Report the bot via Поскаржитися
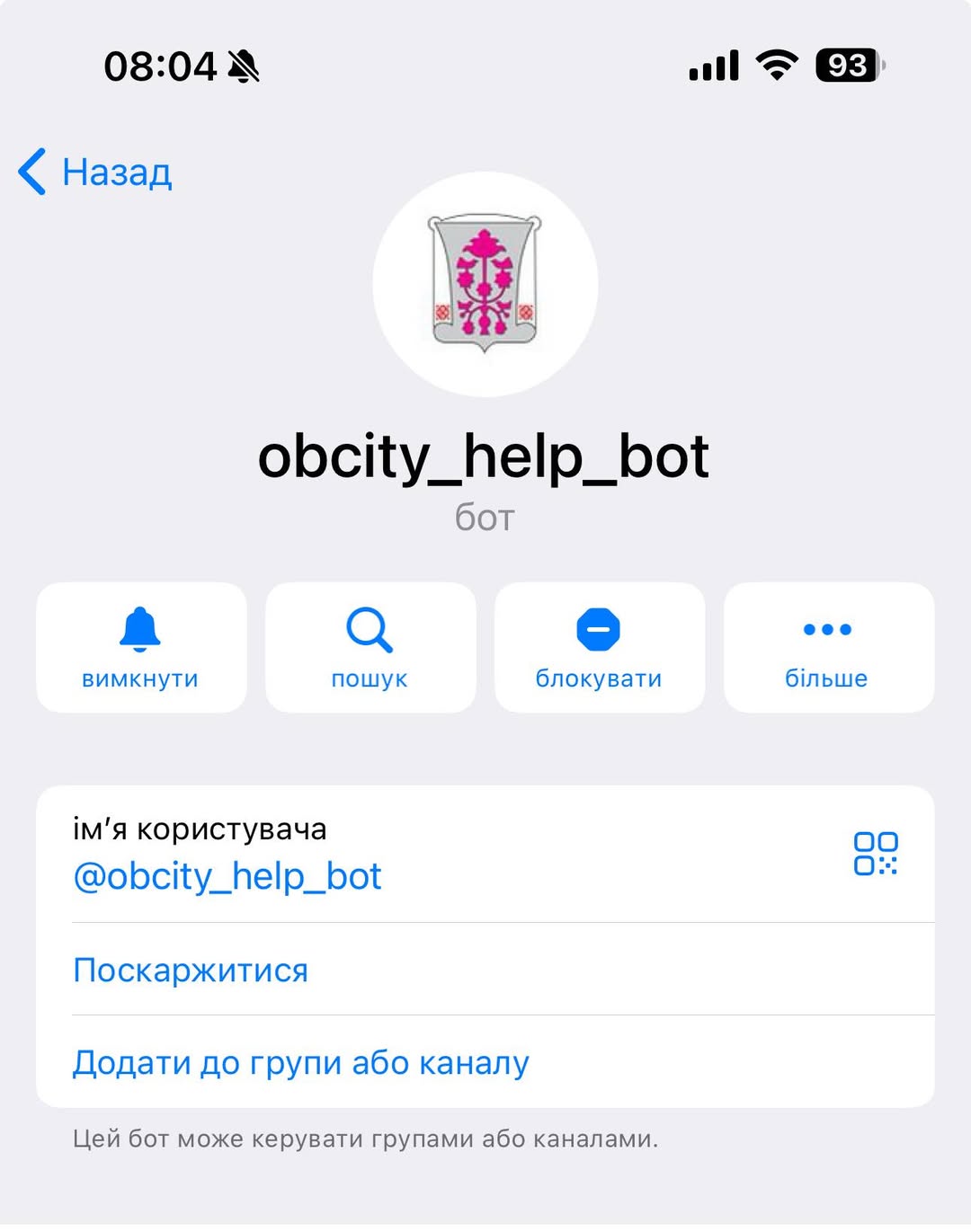 (191, 970)
